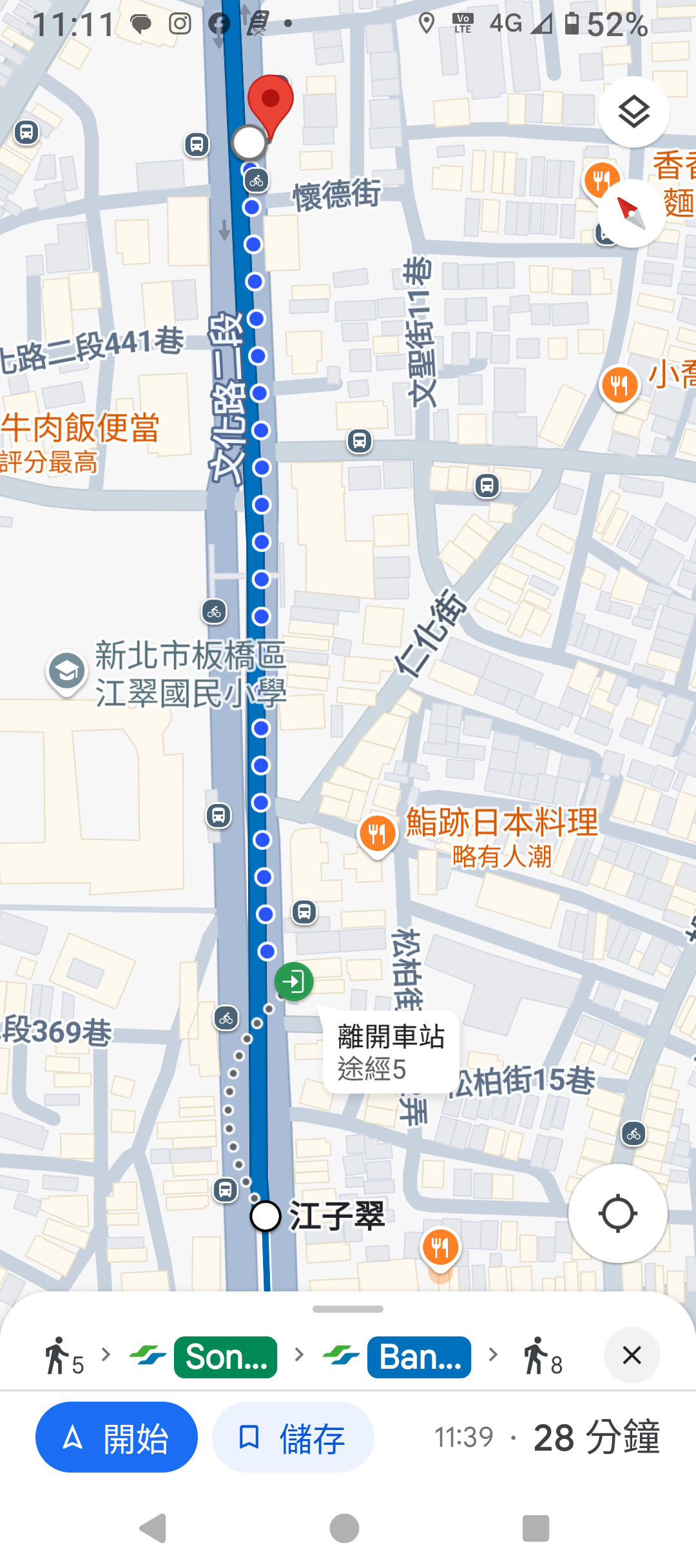696x1568 pixels.
Task: Close the route details panel
Action: pyautogui.click(x=632, y=1355)
